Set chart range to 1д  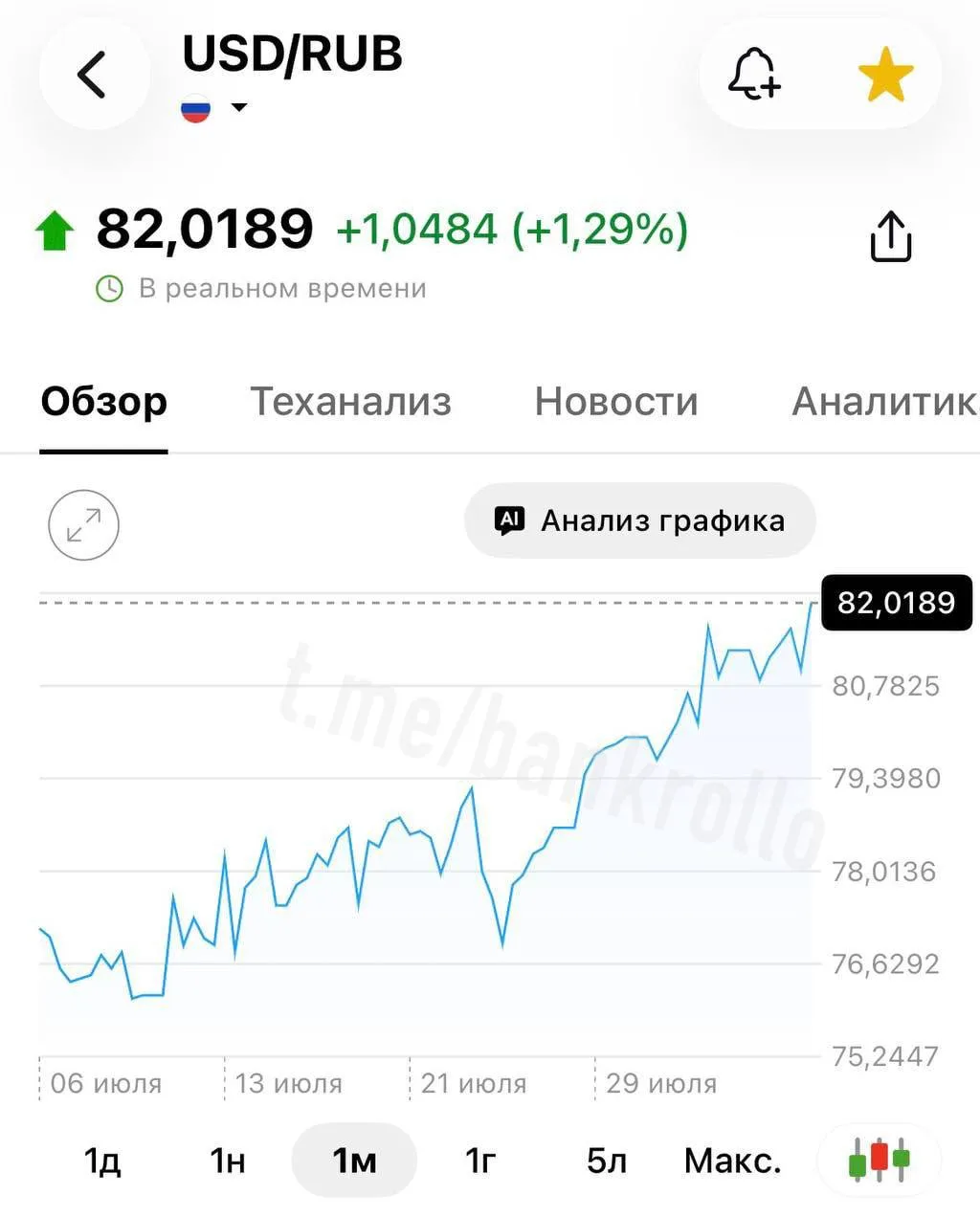point(102,1161)
